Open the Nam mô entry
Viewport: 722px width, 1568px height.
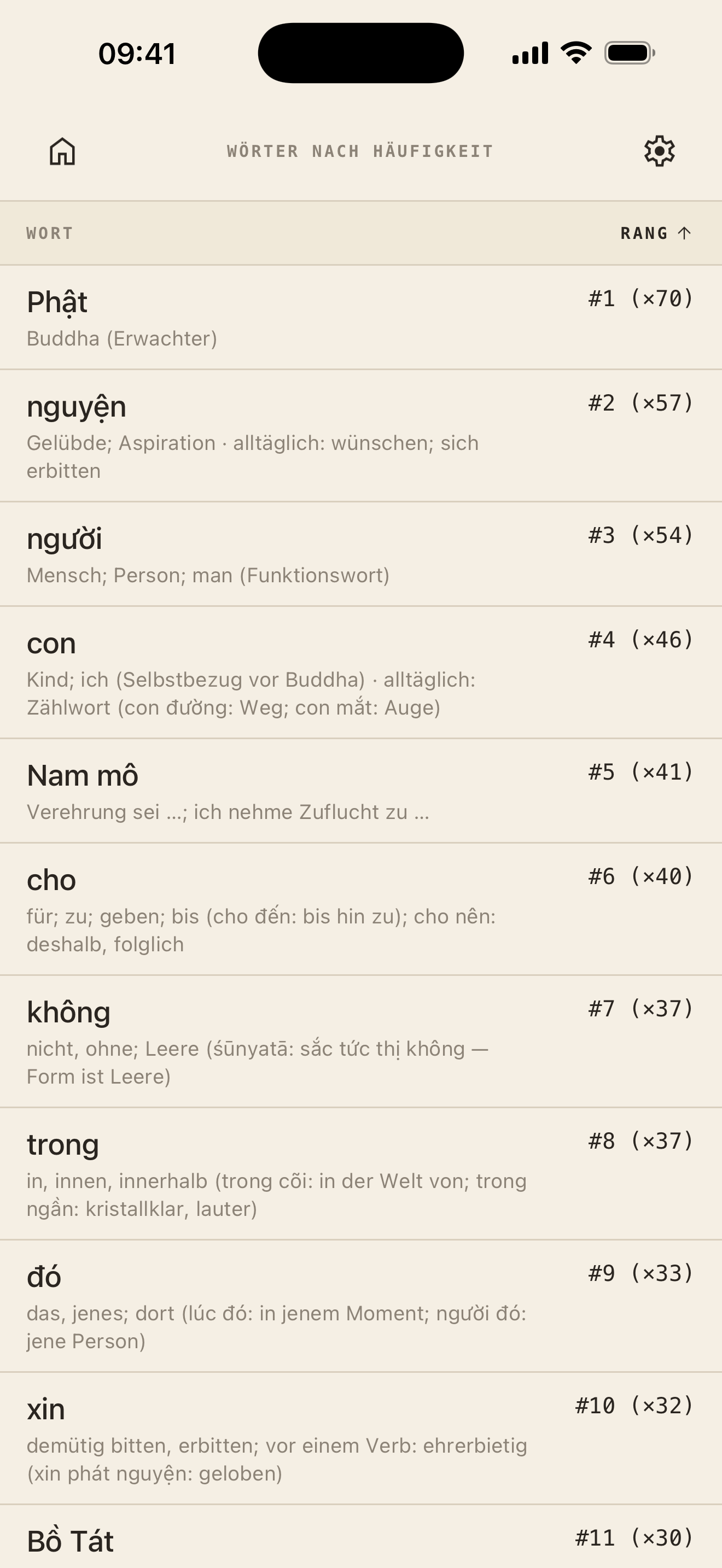(x=361, y=791)
